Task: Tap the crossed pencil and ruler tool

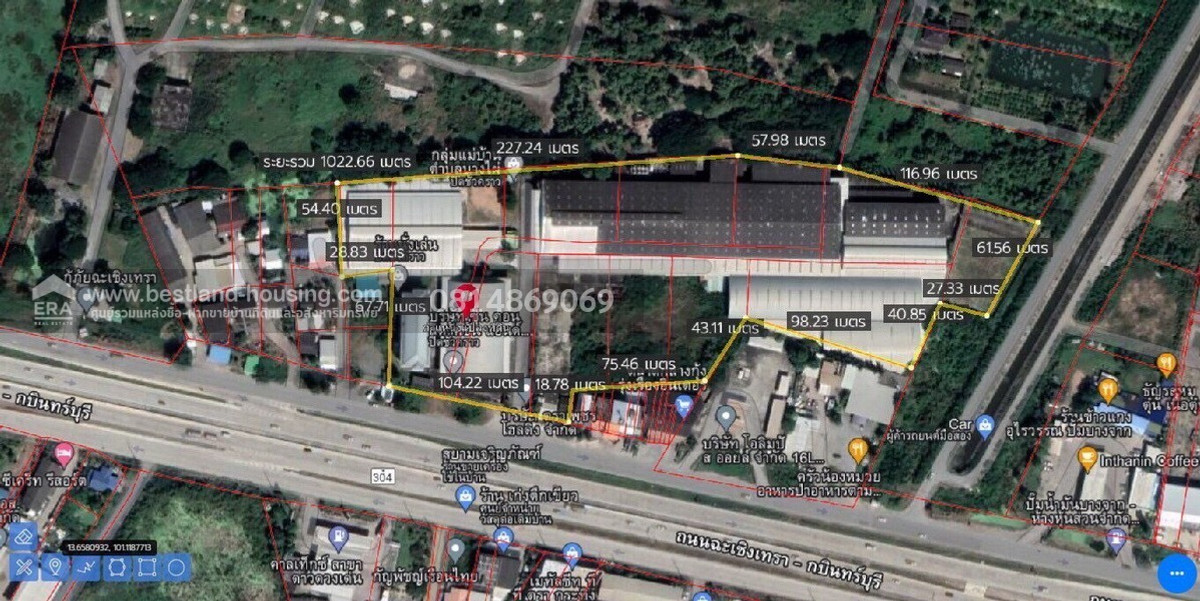Action: [x=25, y=567]
